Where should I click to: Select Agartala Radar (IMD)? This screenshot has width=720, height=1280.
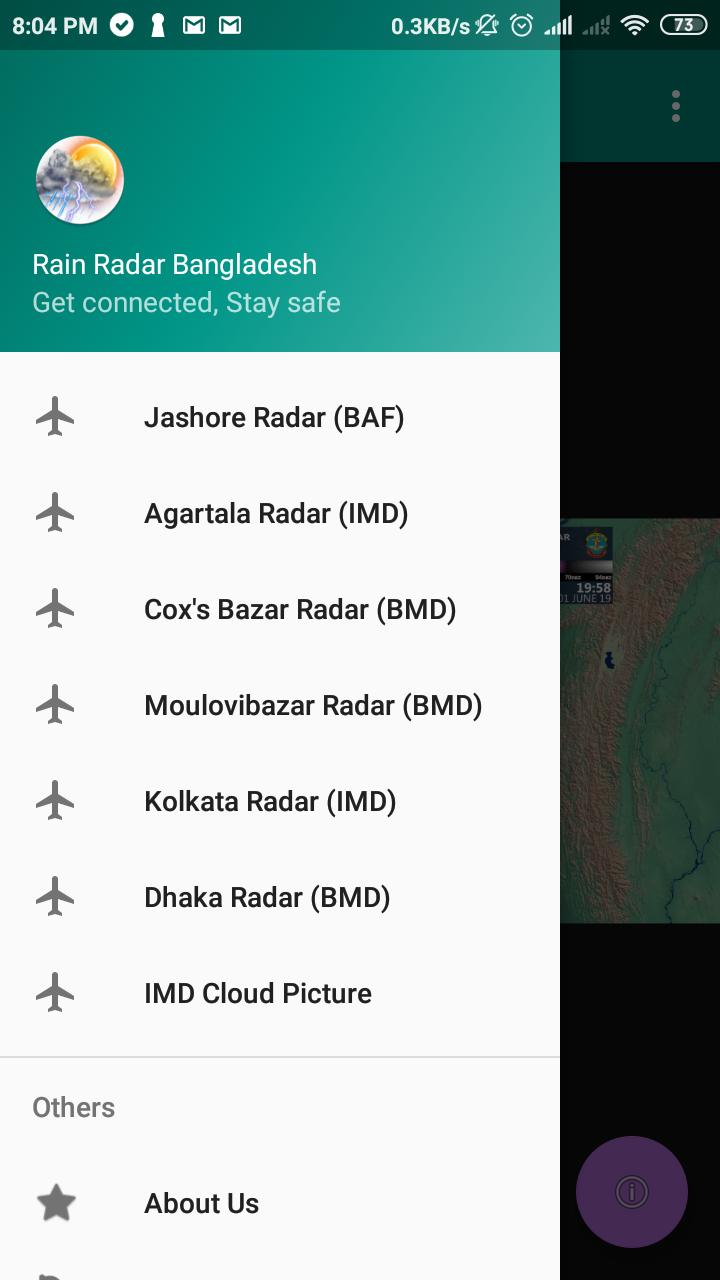click(x=276, y=513)
